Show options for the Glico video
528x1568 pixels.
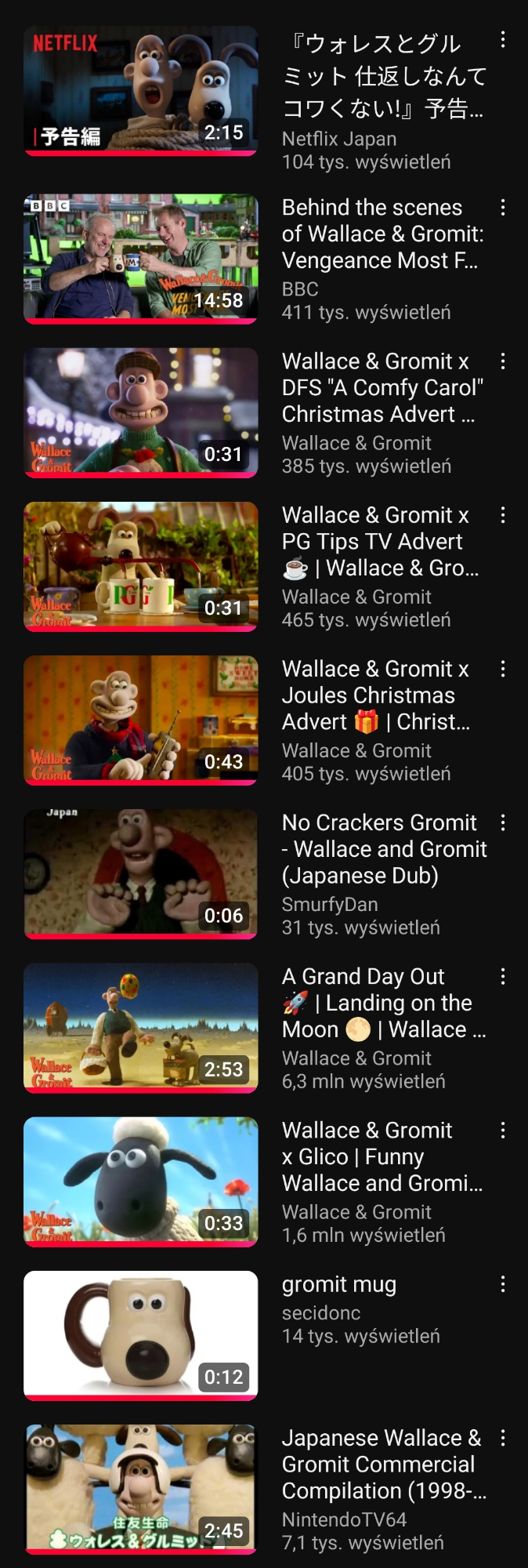coord(503,1130)
